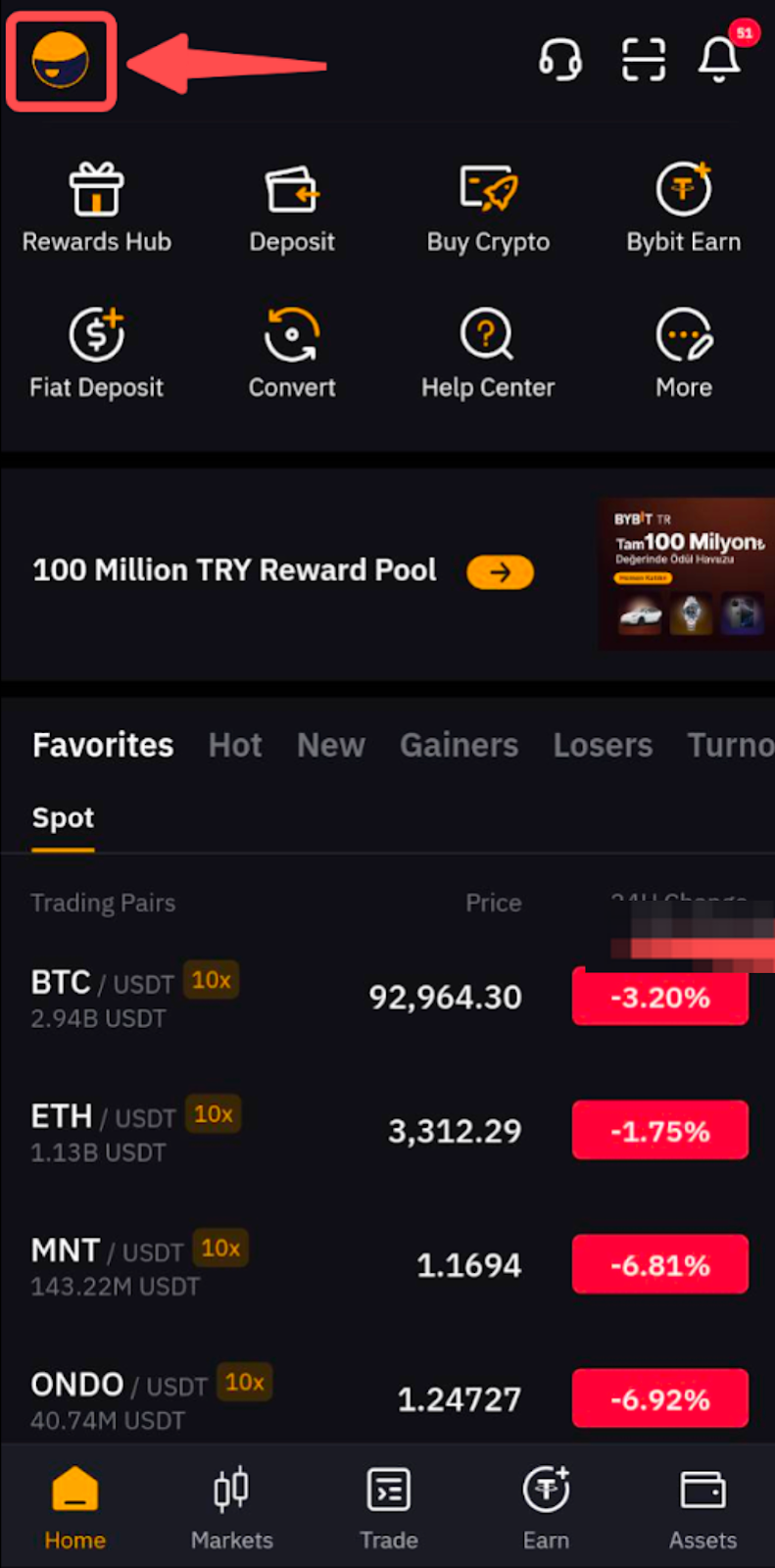Switch to the Gainers tab

(459, 745)
